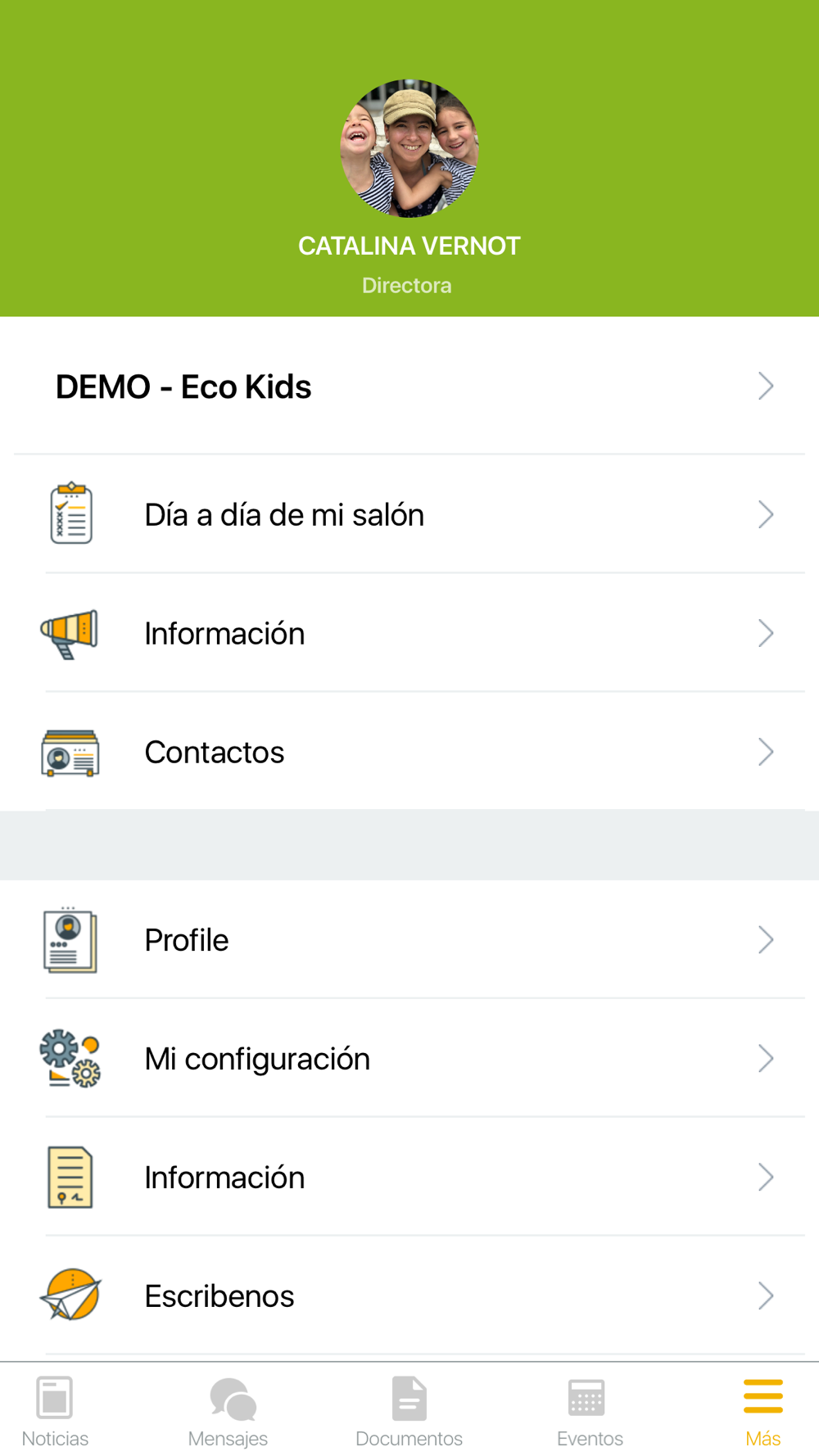Open the Profile row

[x=409, y=939]
